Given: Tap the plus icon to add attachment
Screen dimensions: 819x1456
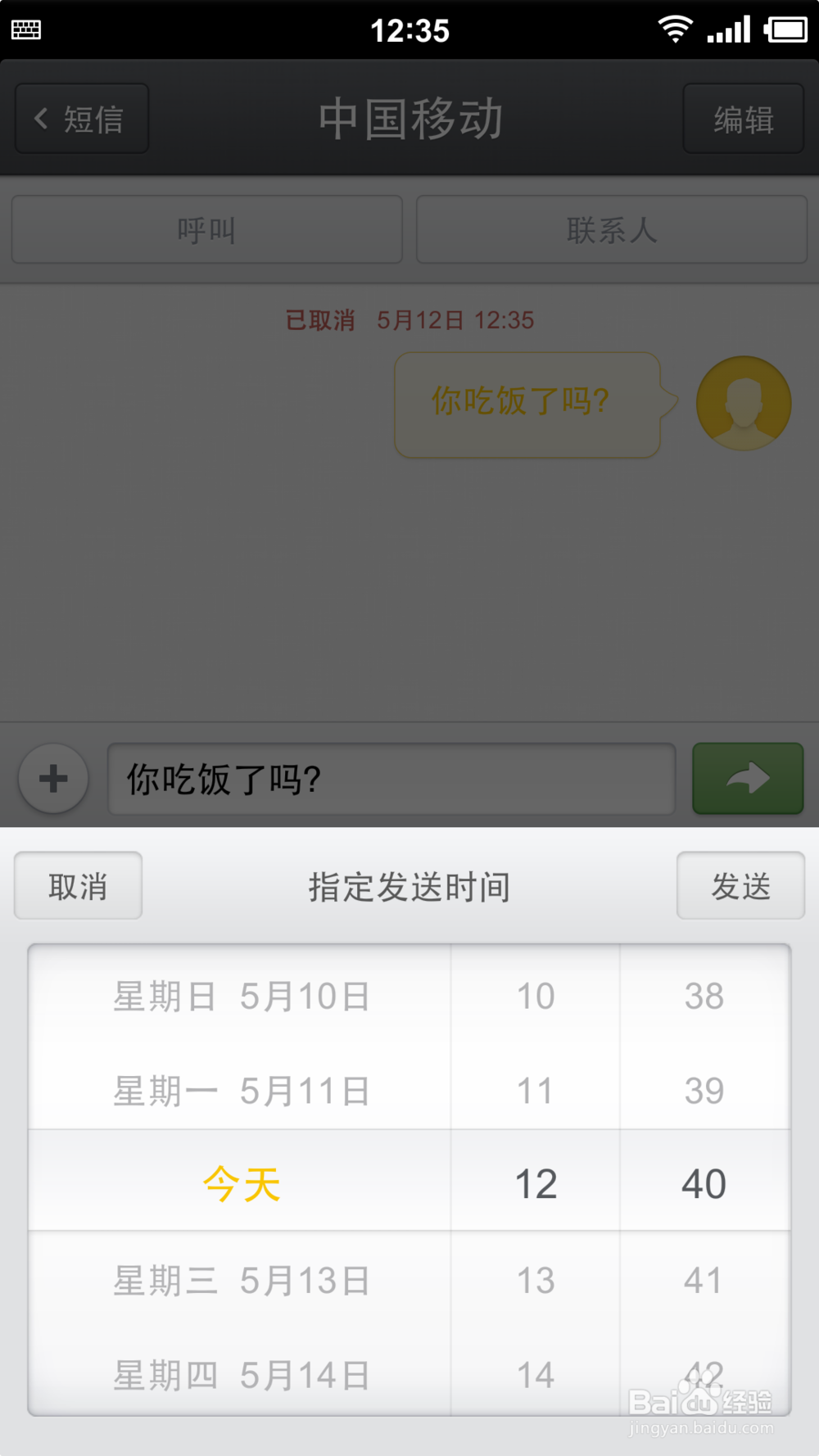Looking at the screenshot, I should coord(52,779).
